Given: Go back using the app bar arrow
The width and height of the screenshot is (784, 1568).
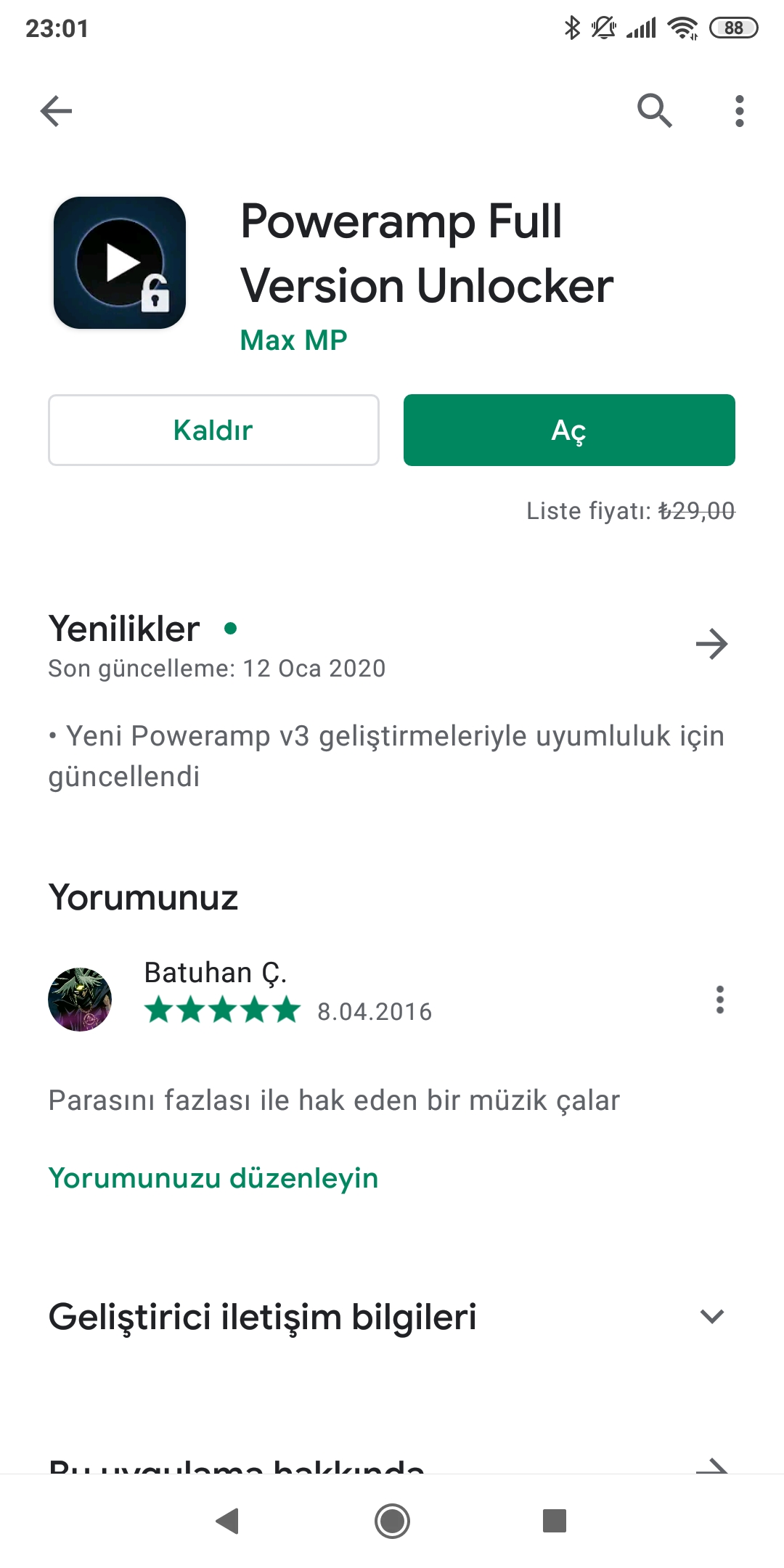Looking at the screenshot, I should pos(56,111).
